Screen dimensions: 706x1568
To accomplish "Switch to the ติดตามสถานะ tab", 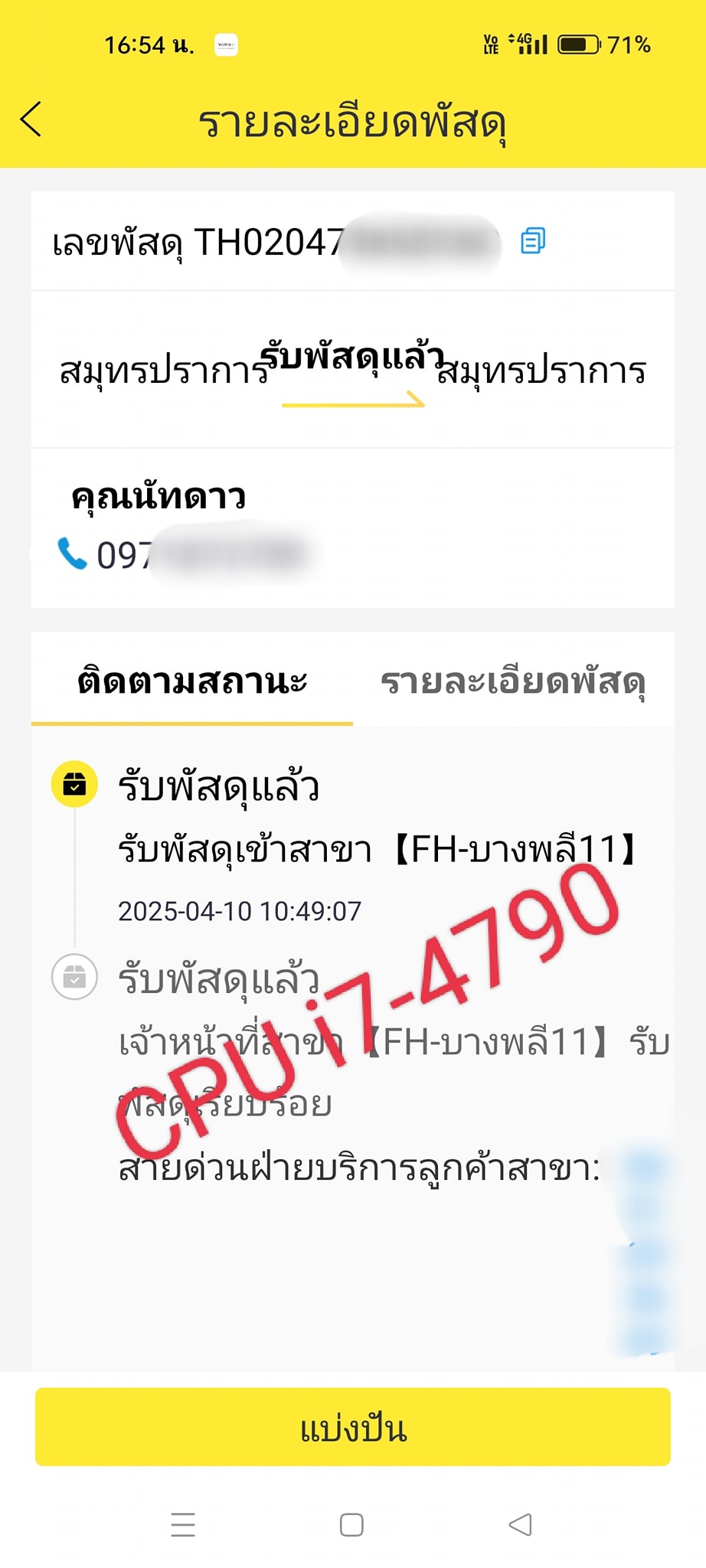I will pyautogui.click(x=192, y=681).
